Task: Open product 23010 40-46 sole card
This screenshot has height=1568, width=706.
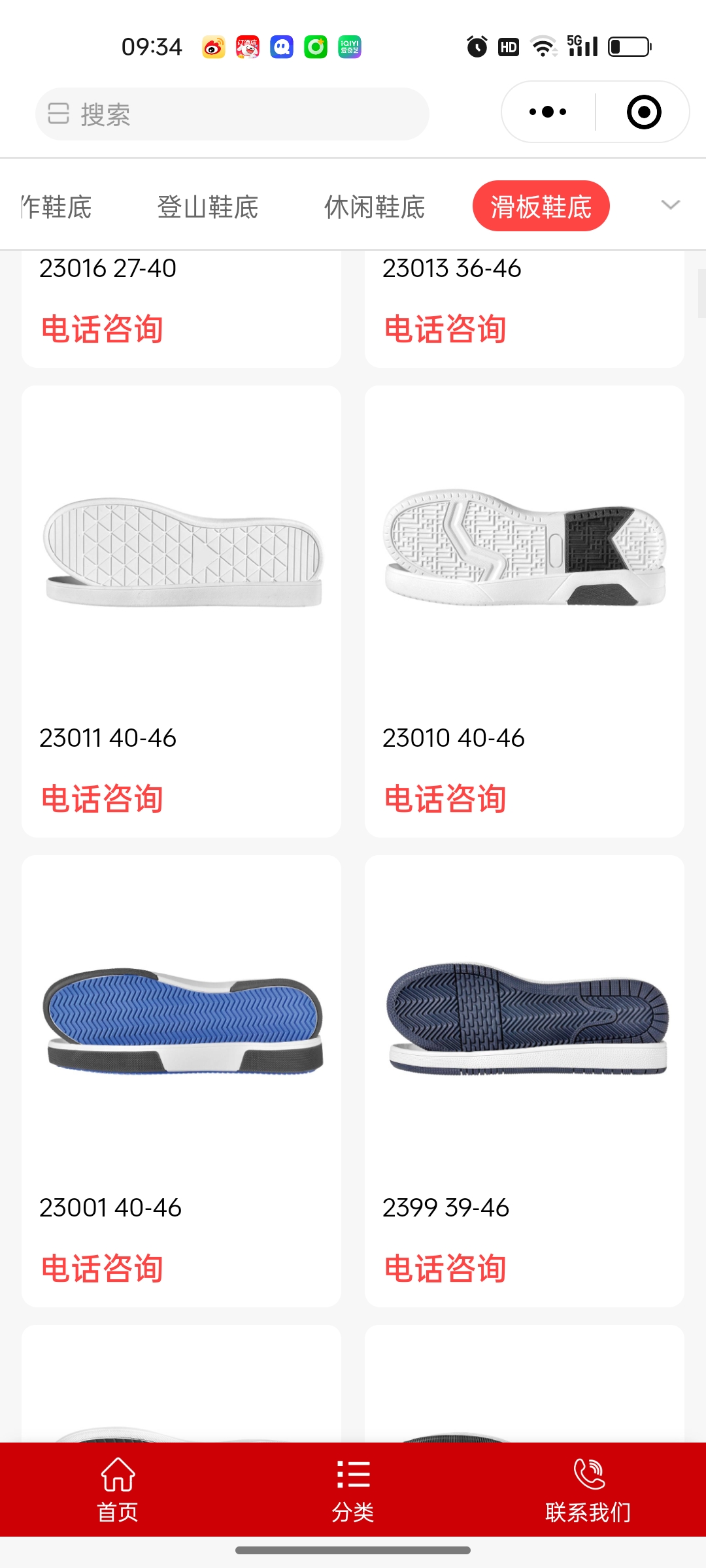Action: point(524,552)
